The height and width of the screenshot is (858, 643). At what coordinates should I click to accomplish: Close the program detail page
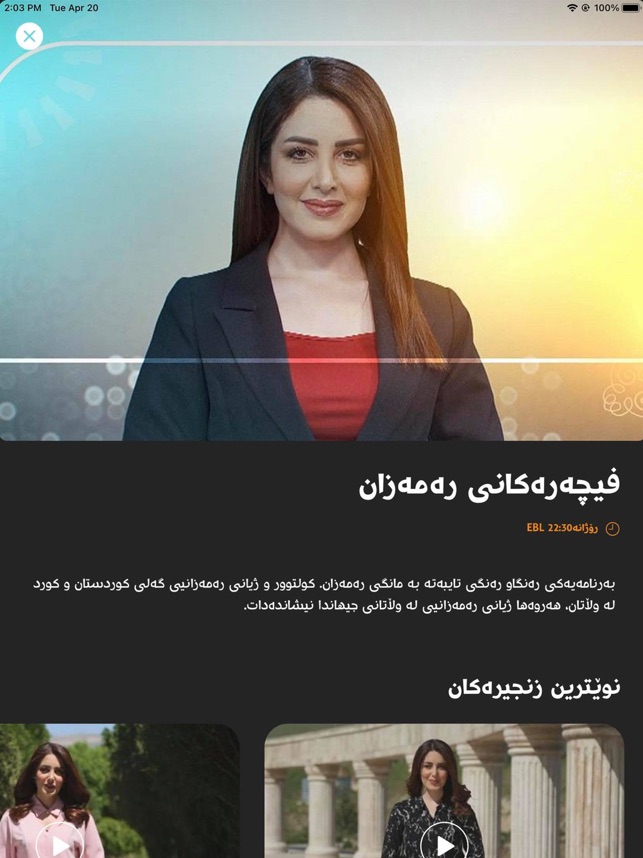29,37
